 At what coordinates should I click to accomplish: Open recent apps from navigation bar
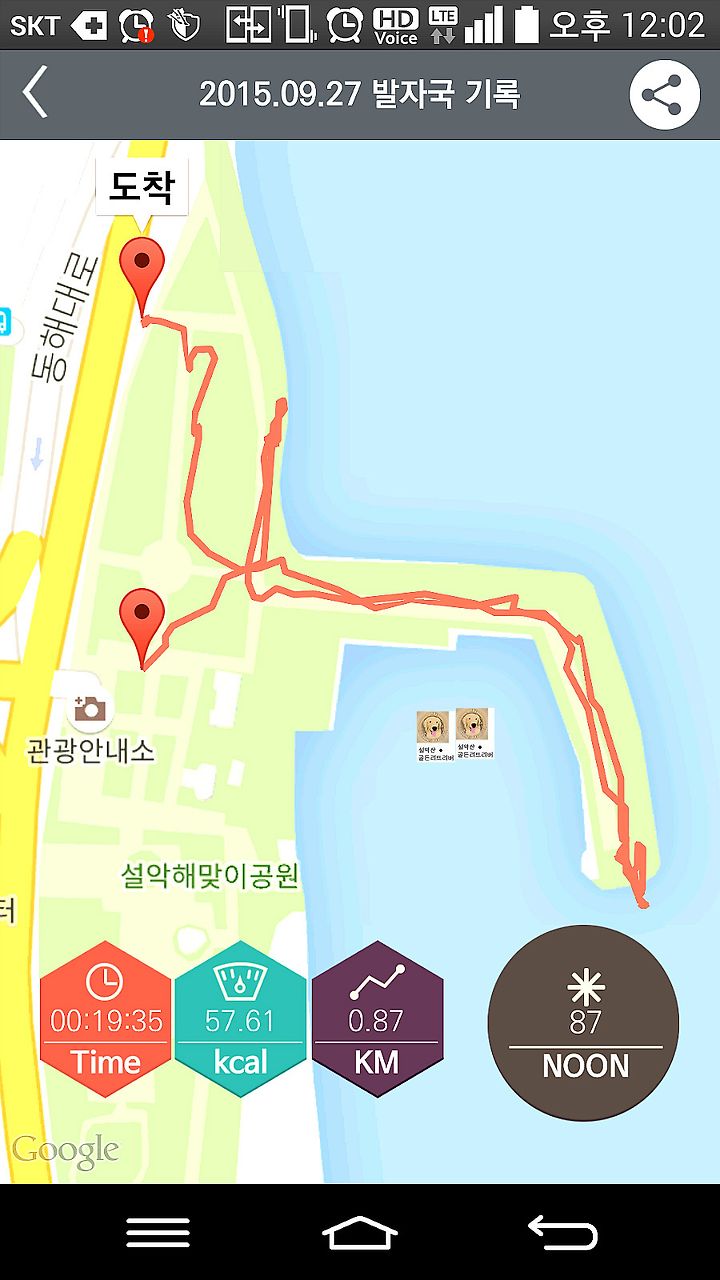click(158, 1233)
